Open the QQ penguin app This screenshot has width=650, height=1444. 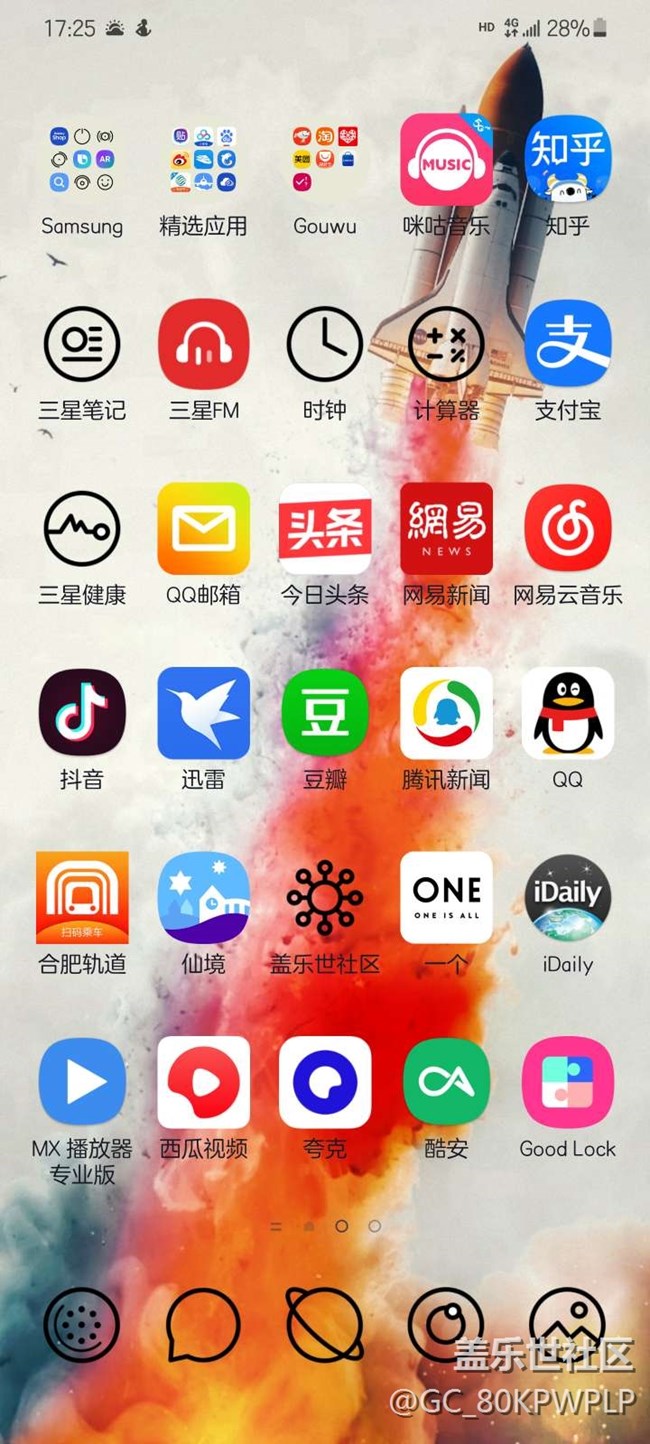pyautogui.click(x=567, y=713)
